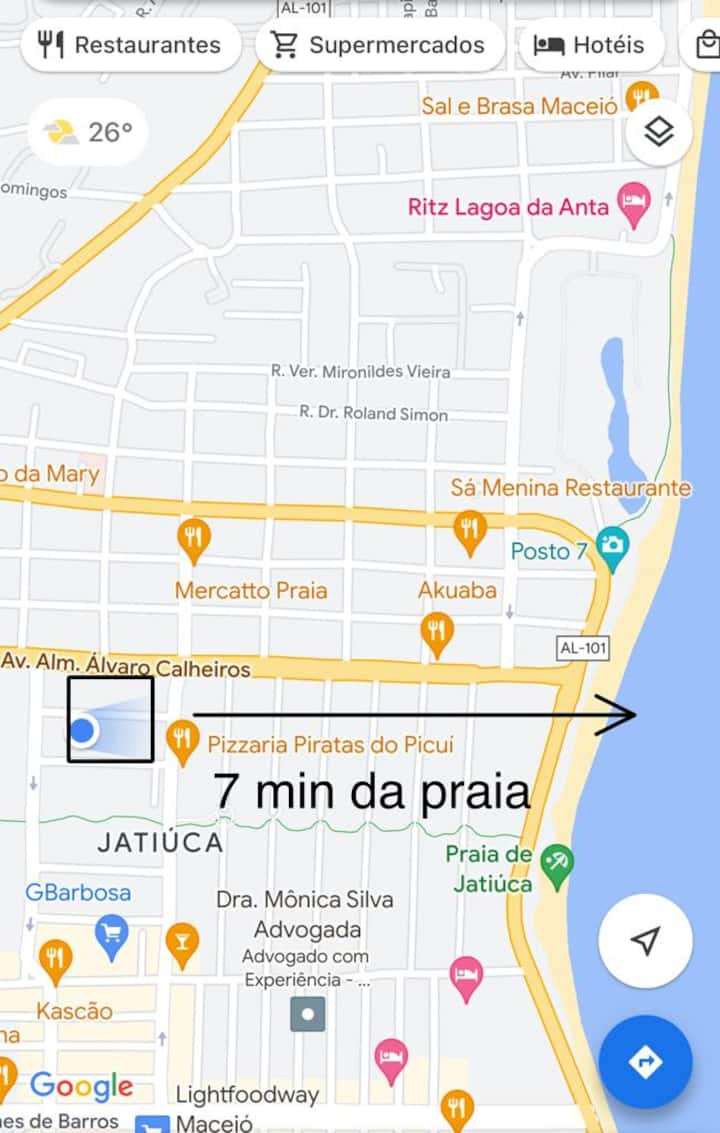Open the map layers selector
The image size is (720, 1133).
tap(659, 132)
